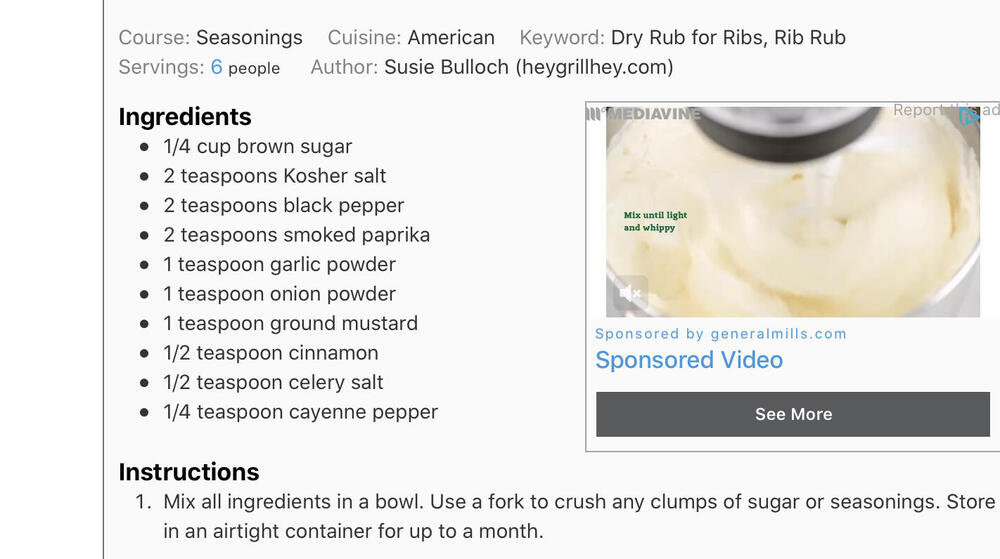Unmute the sponsored video

(x=630, y=293)
